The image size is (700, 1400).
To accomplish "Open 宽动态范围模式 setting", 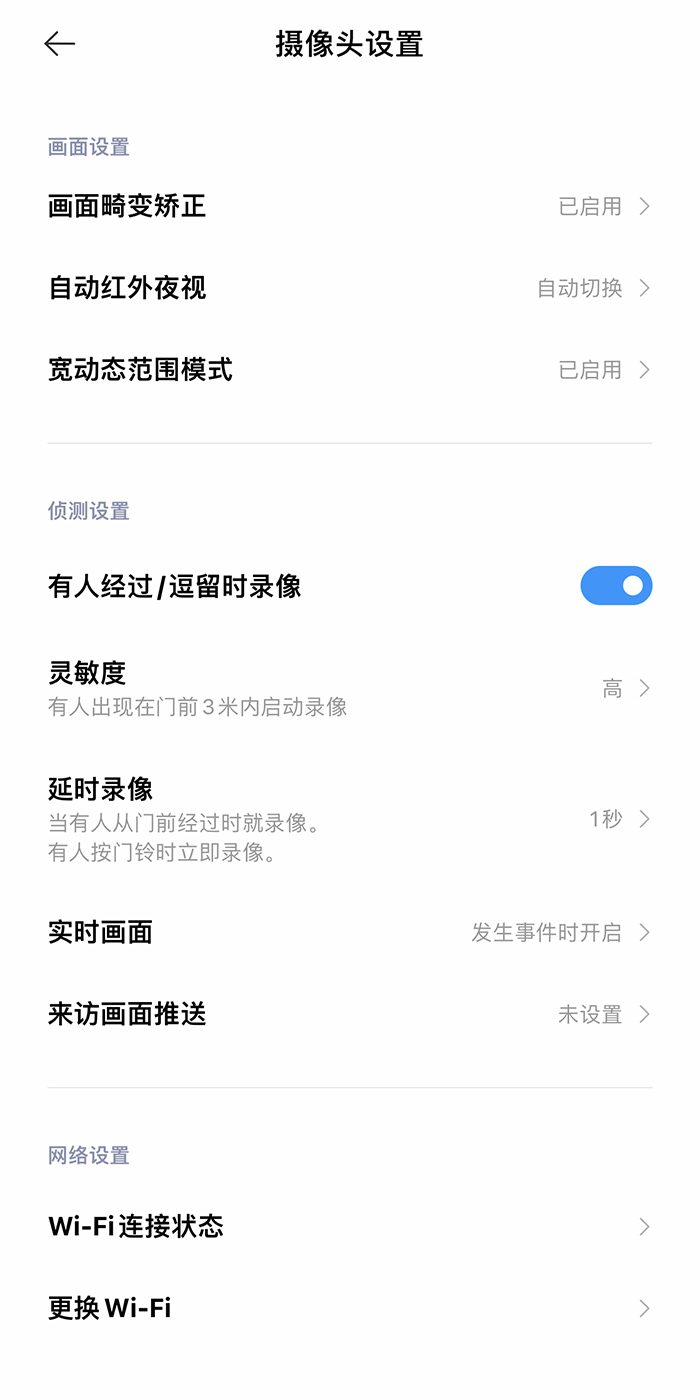I will (350, 370).
